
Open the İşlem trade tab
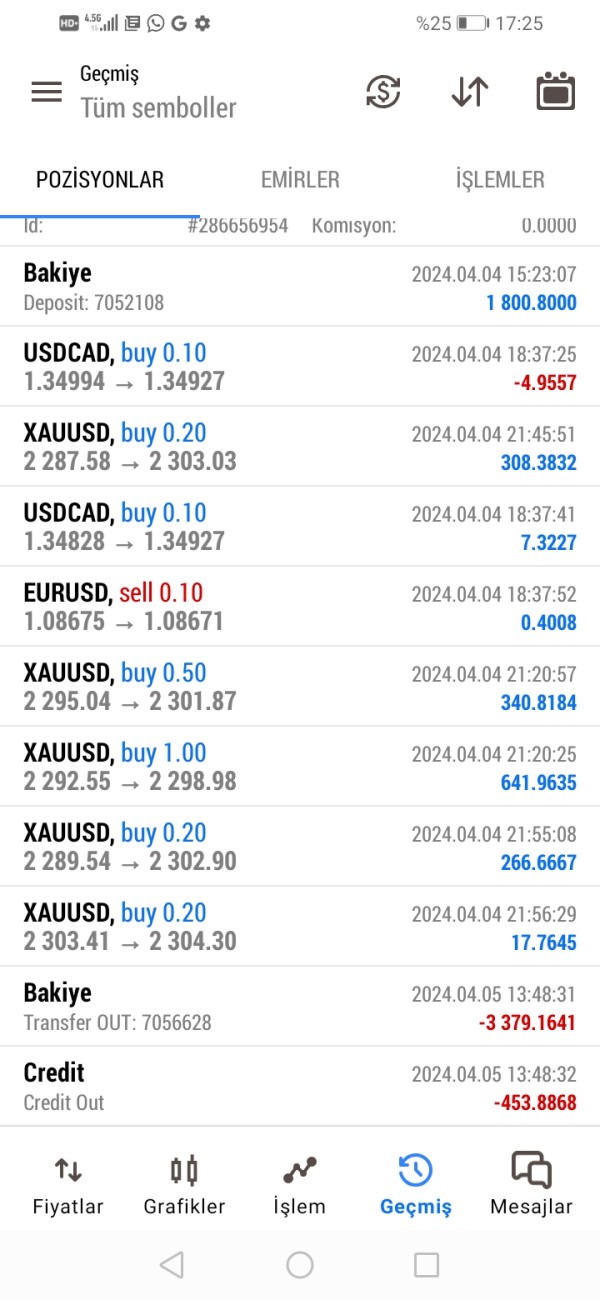(x=300, y=1186)
